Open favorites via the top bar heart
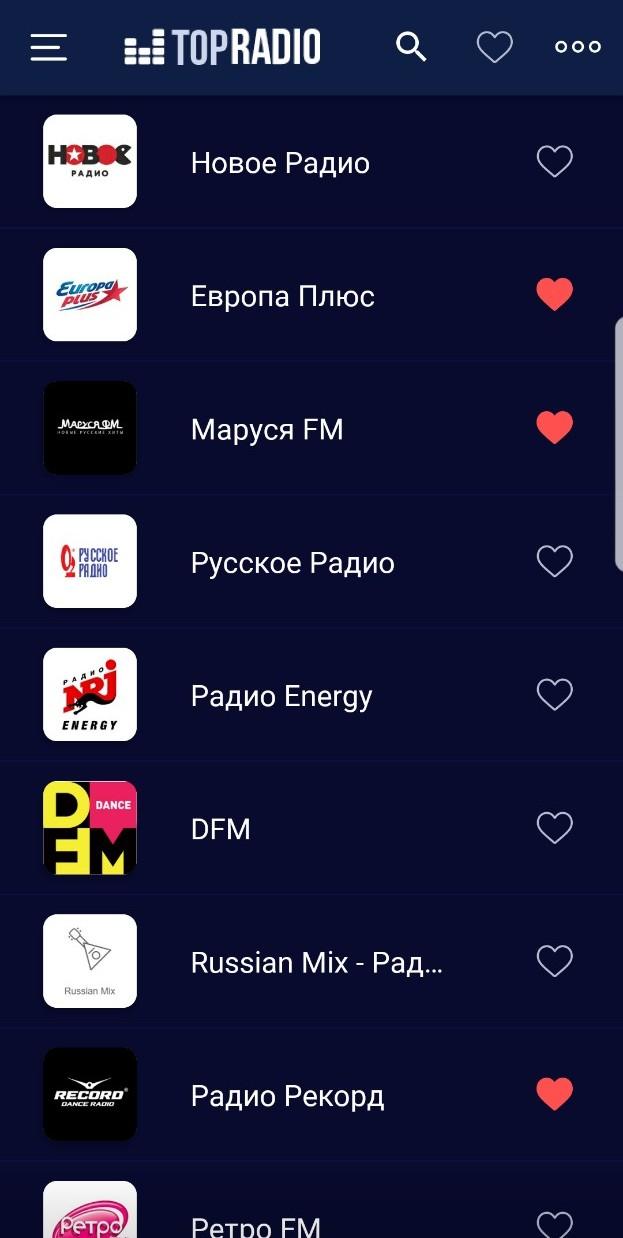The image size is (623, 1238). coord(494,47)
